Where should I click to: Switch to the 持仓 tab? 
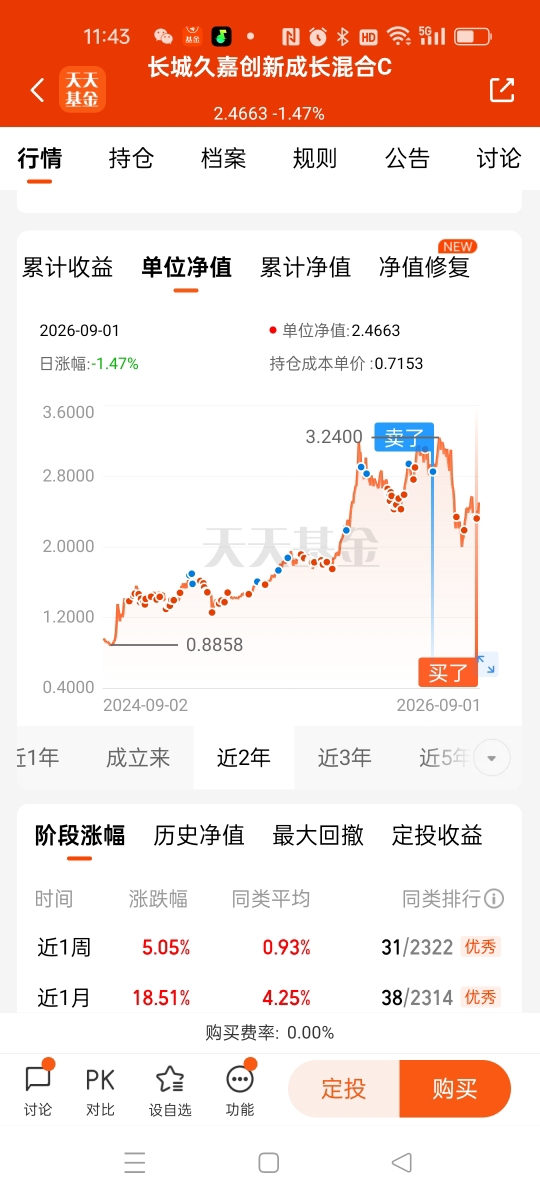click(x=131, y=158)
